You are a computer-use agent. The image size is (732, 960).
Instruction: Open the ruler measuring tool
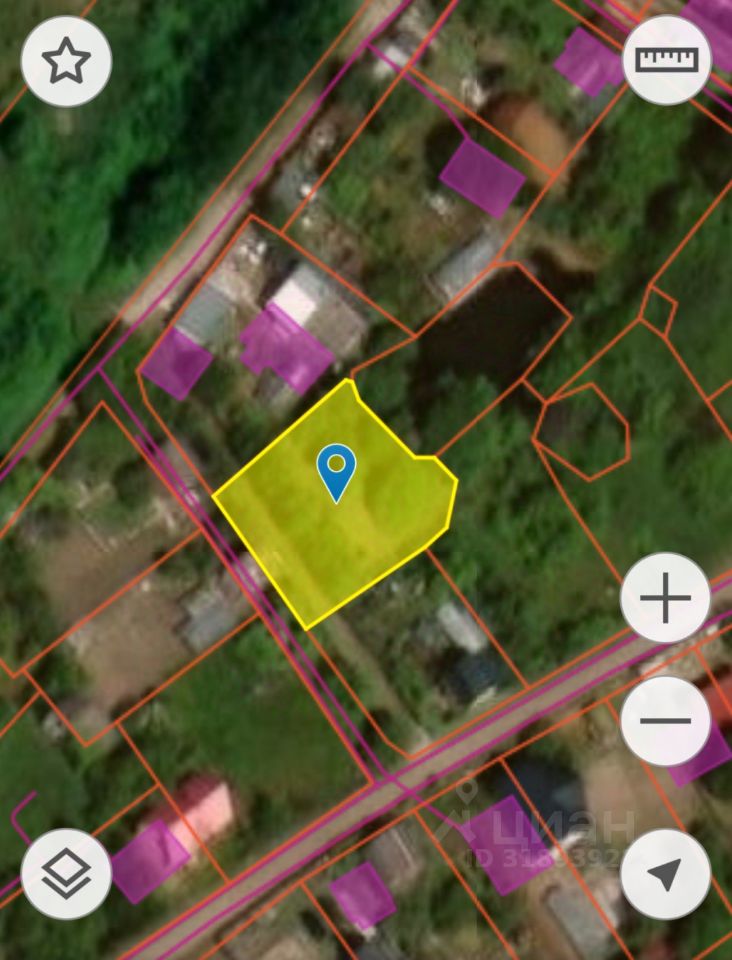tap(666, 59)
